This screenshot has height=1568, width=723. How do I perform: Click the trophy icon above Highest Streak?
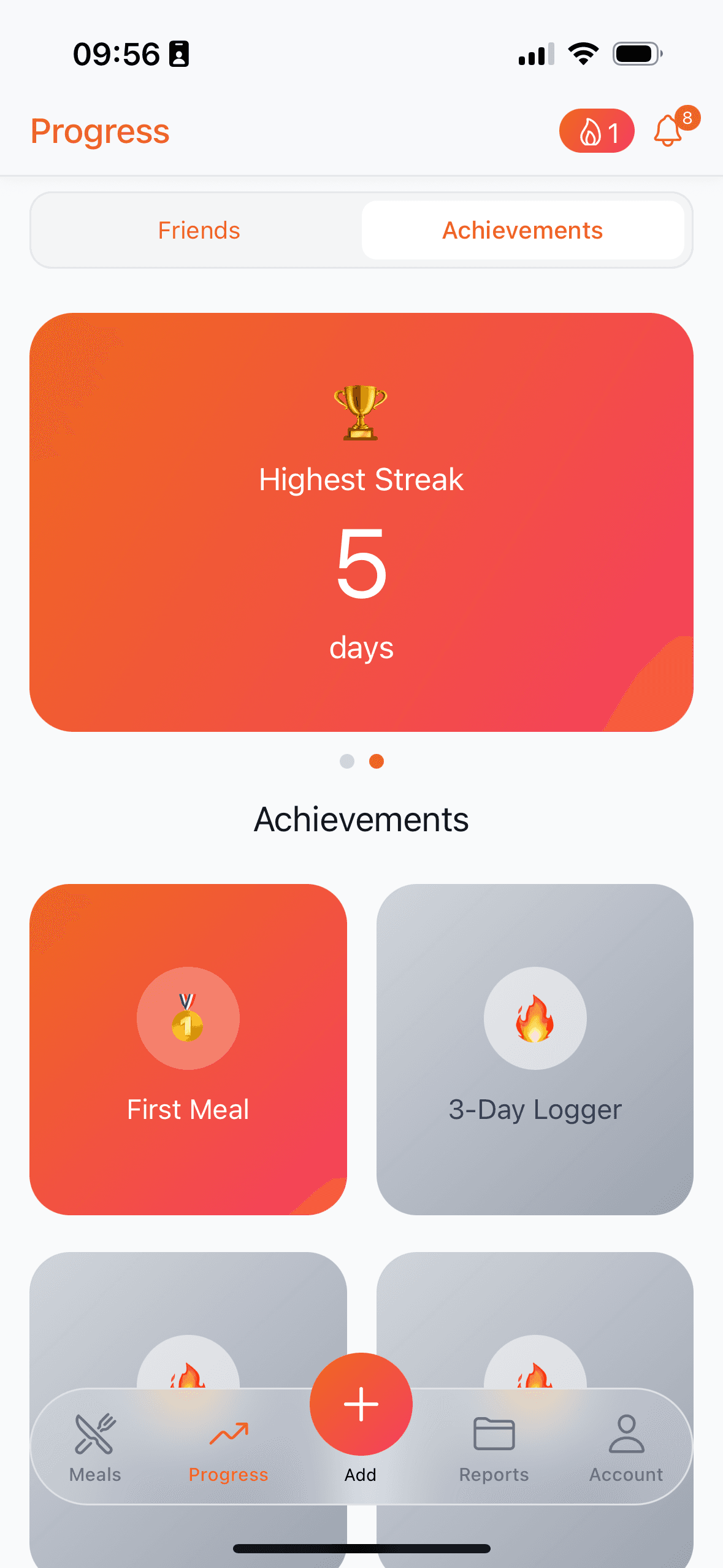coord(361,411)
